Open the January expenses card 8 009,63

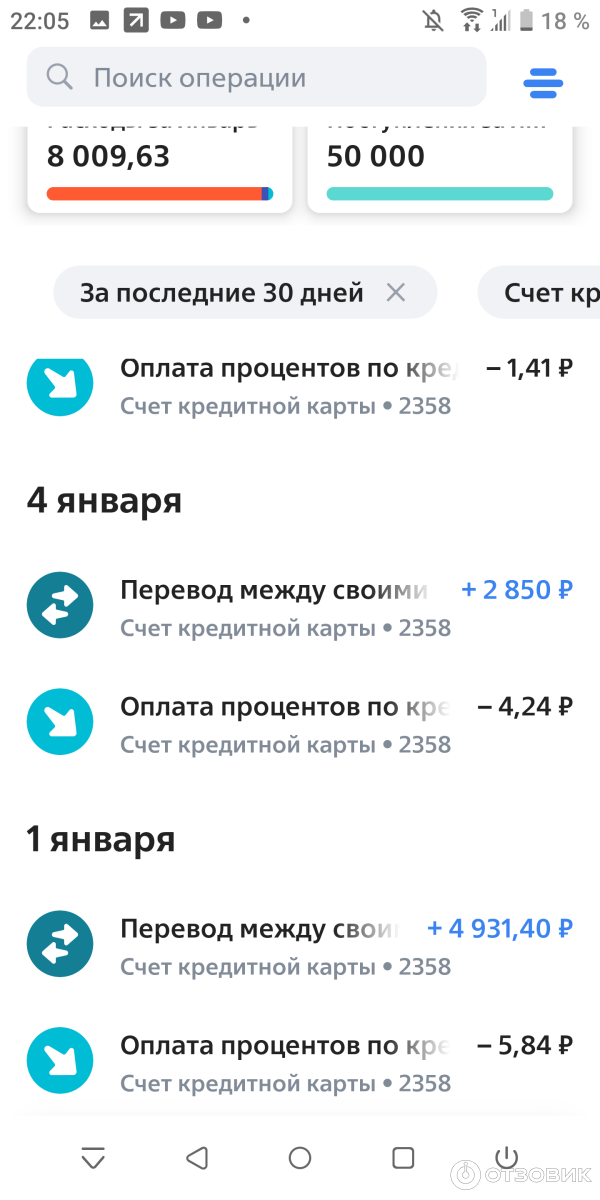tap(160, 165)
